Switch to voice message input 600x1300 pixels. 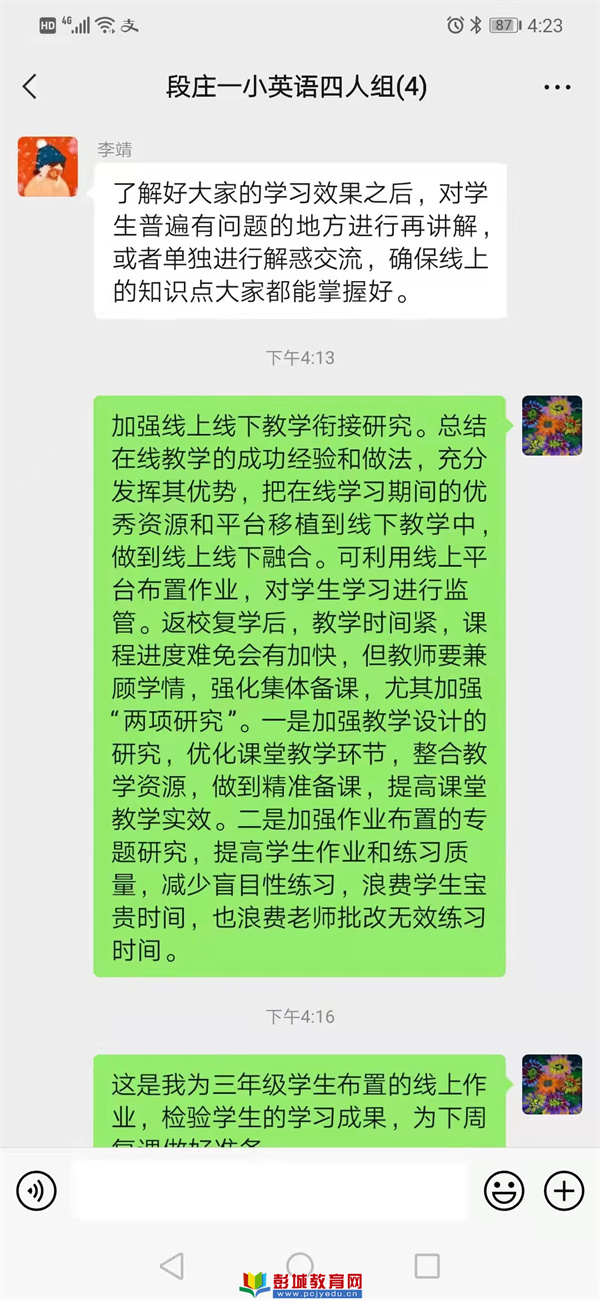(37, 1190)
